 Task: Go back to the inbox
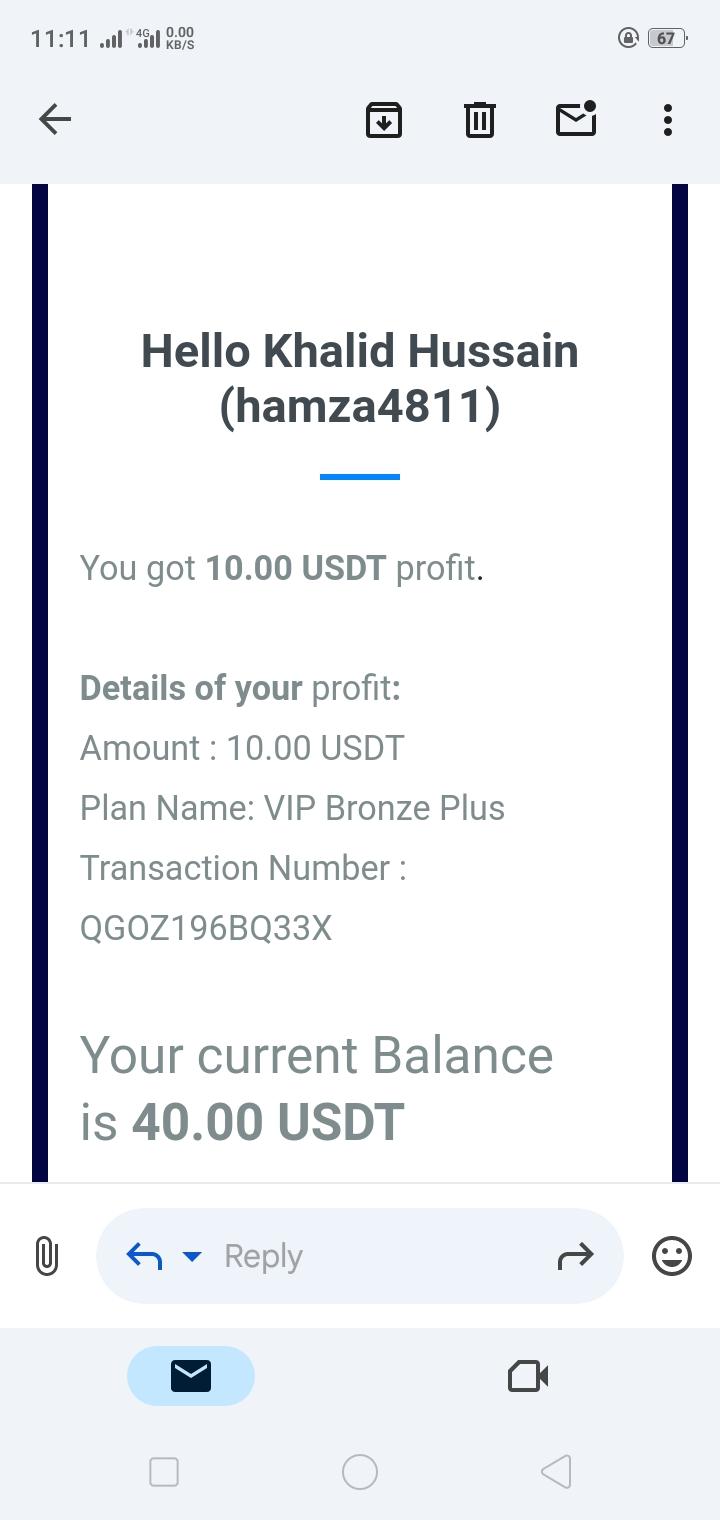[55, 120]
